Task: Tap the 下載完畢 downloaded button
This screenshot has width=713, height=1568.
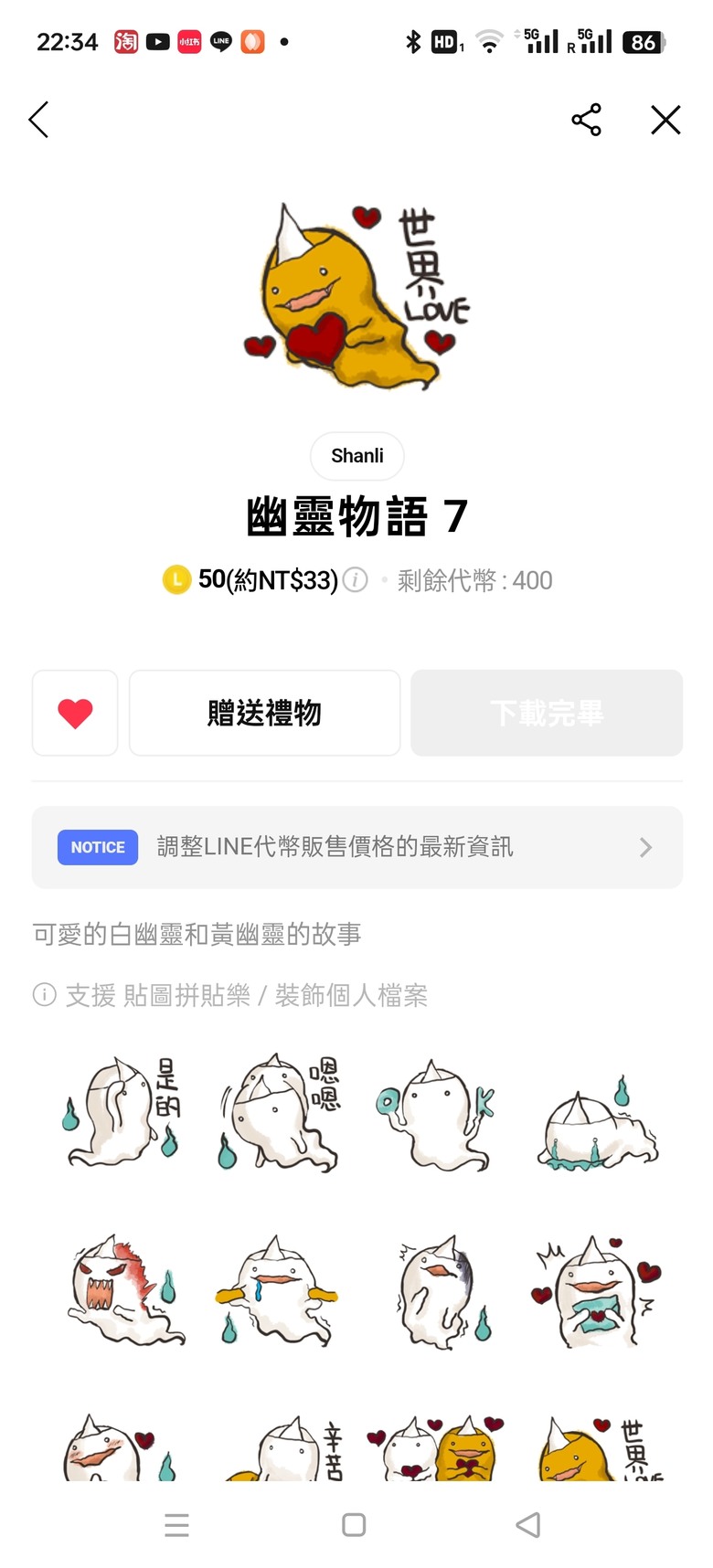Action: click(x=546, y=713)
